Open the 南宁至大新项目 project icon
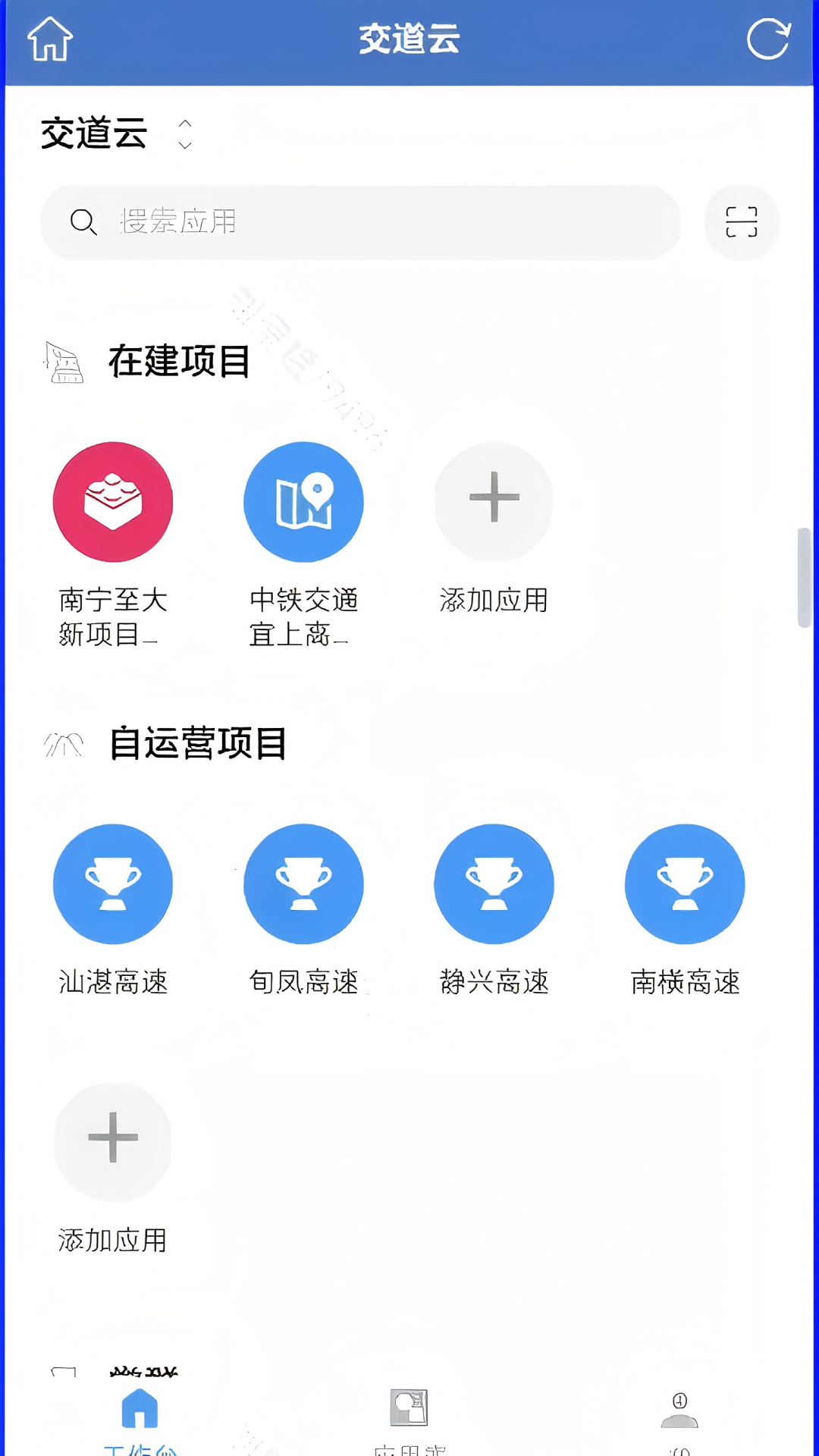Image resolution: width=819 pixels, height=1456 pixels. (x=112, y=501)
